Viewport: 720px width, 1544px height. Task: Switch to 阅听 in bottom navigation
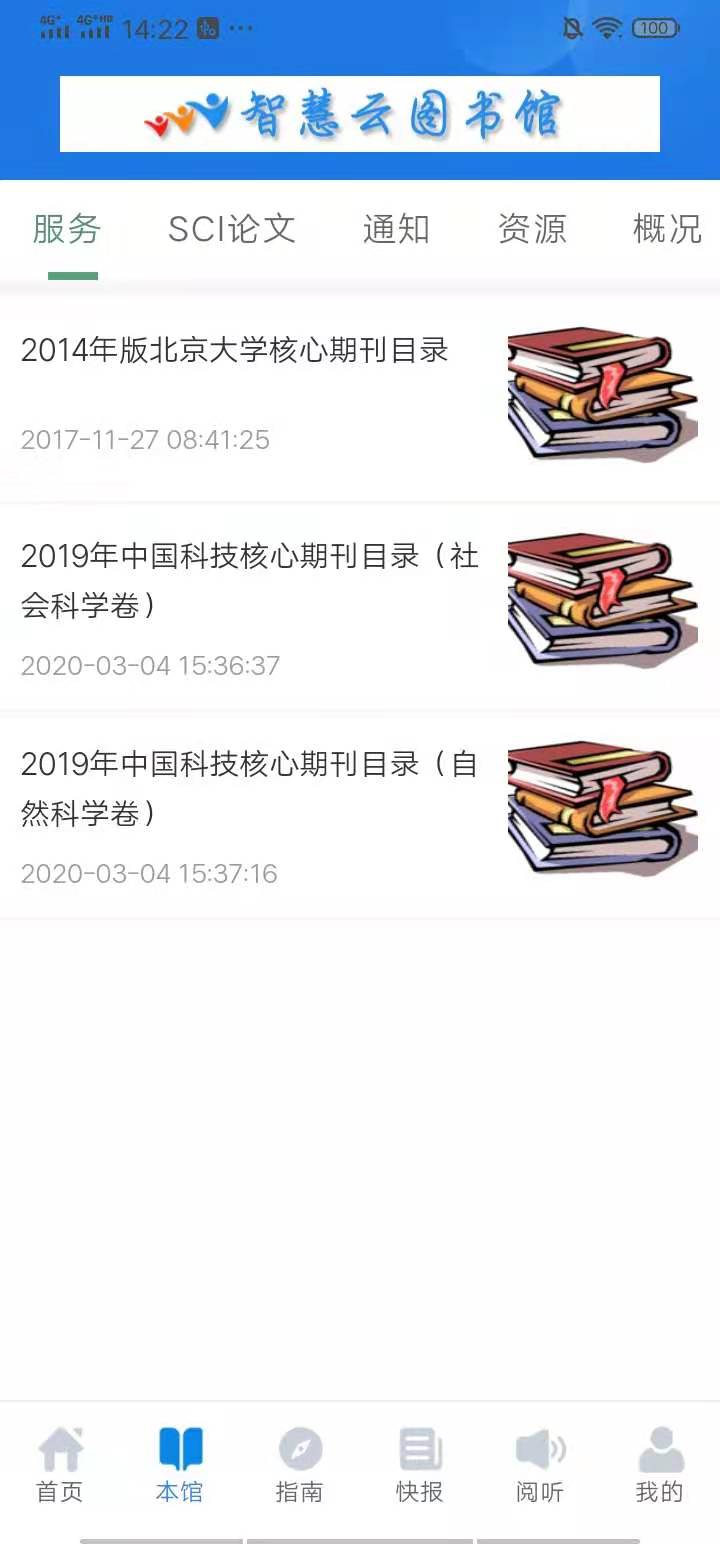click(540, 1465)
